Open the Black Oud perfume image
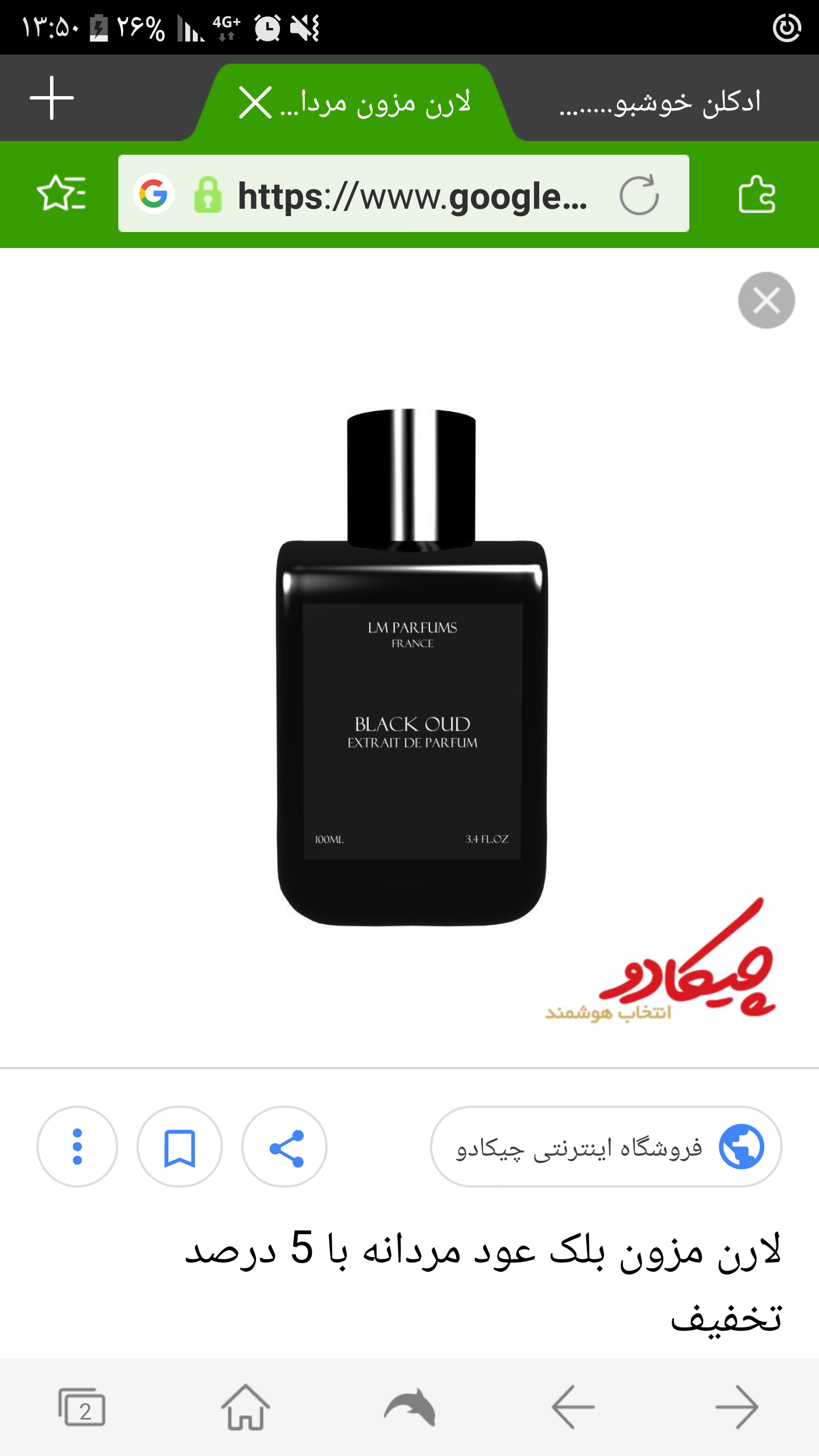Screen dimensions: 819x1456 click(x=412, y=665)
